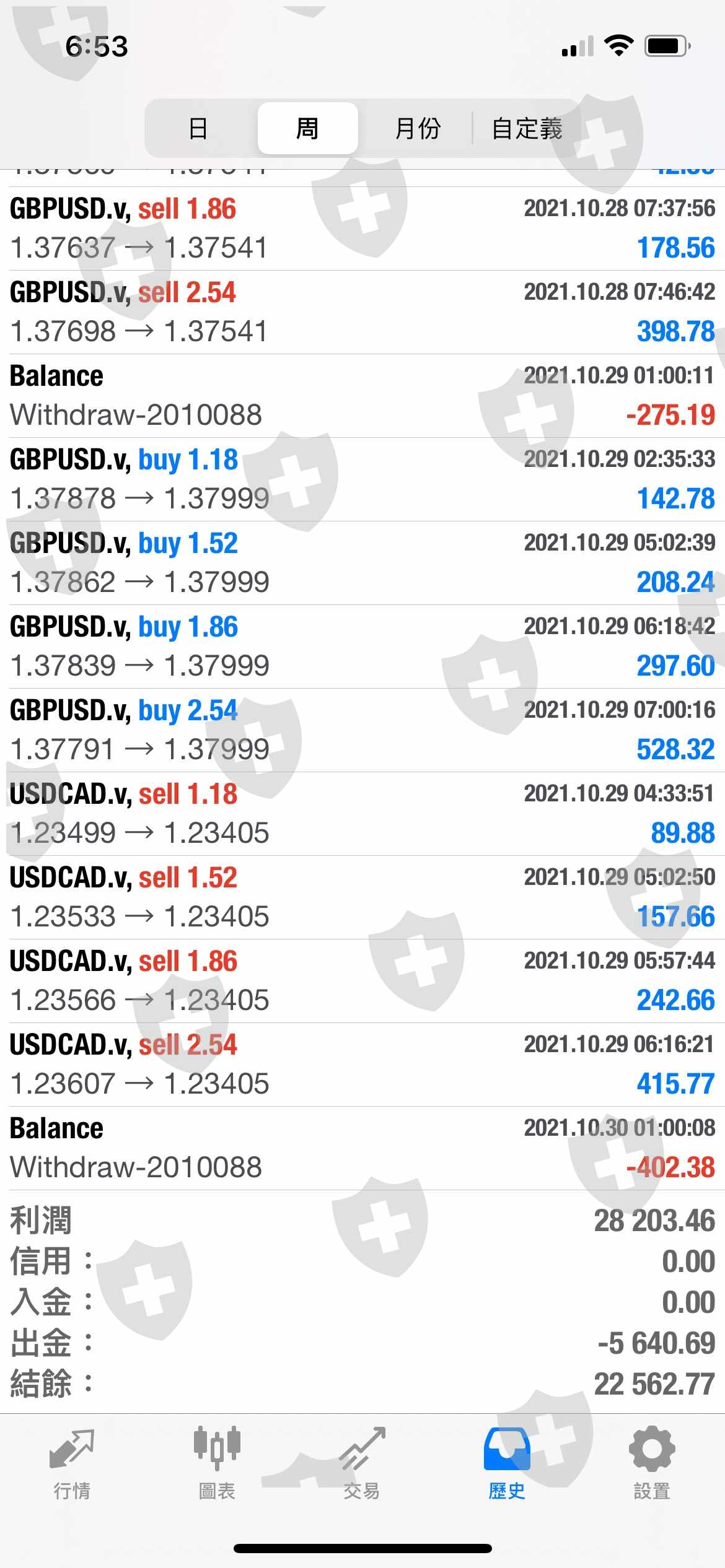Open the 交易 trade tab

coord(362,1464)
